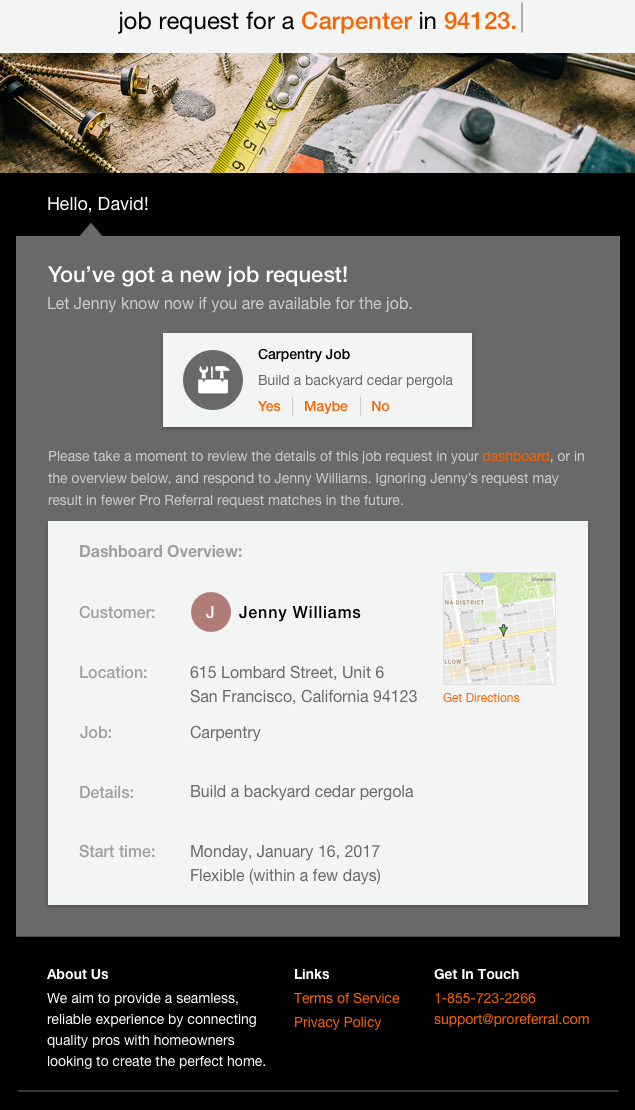Answer Maybe to the carpentry job
The image size is (635, 1110).
click(x=326, y=406)
